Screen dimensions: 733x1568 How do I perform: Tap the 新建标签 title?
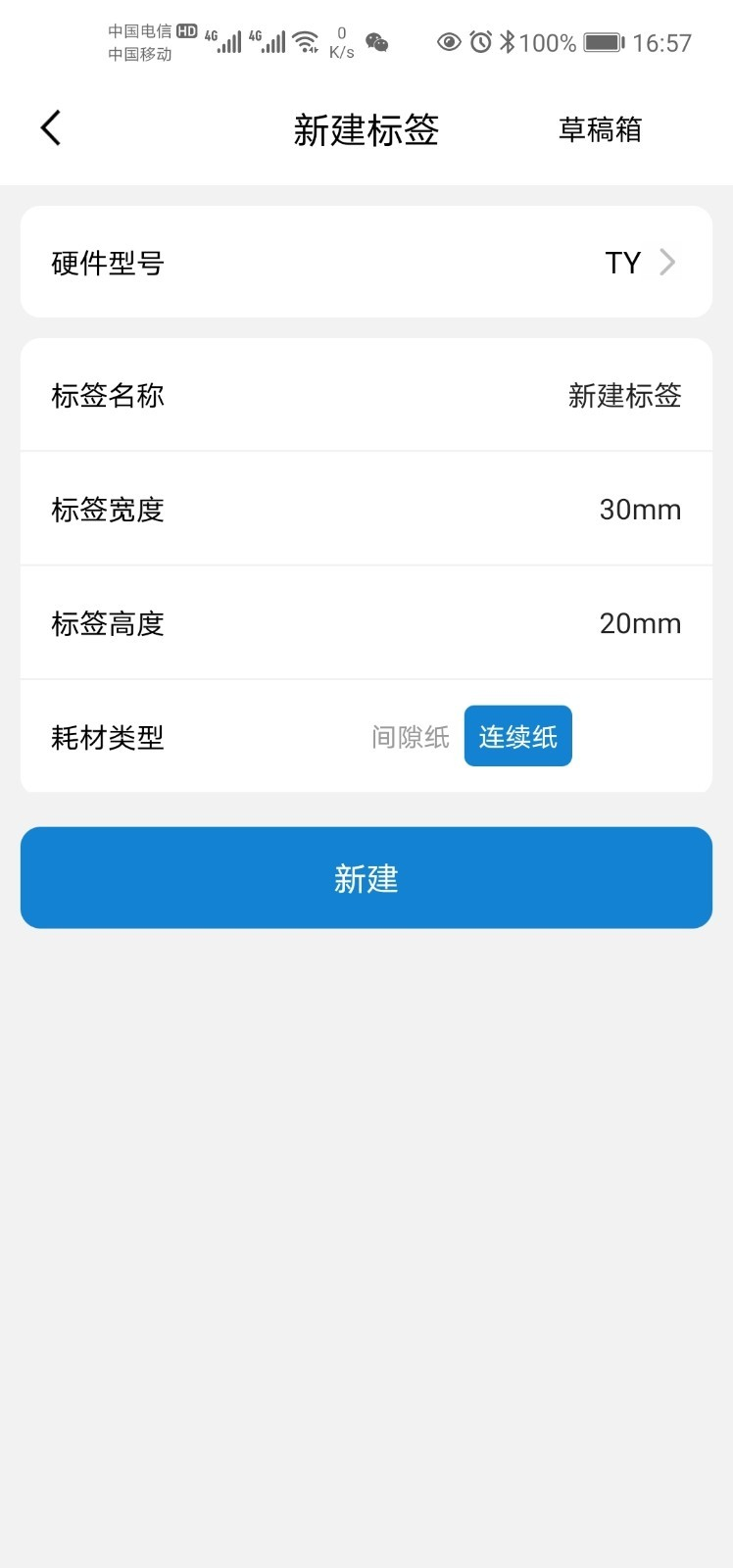click(366, 129)
